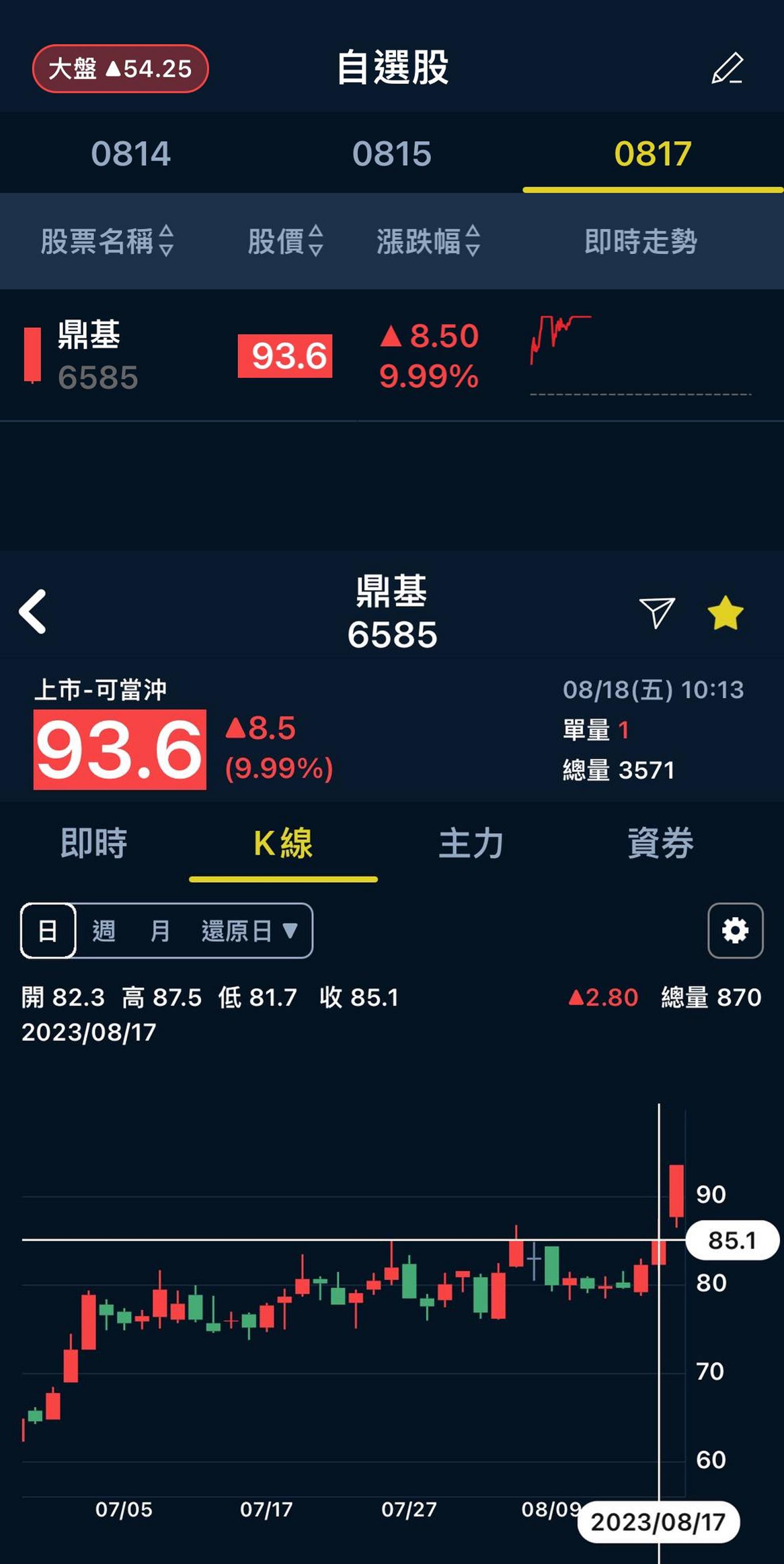Open the 還原日 dropdown
This screenshot has height=1564, width=784.
pyautogui.click(x=250, y=931)
